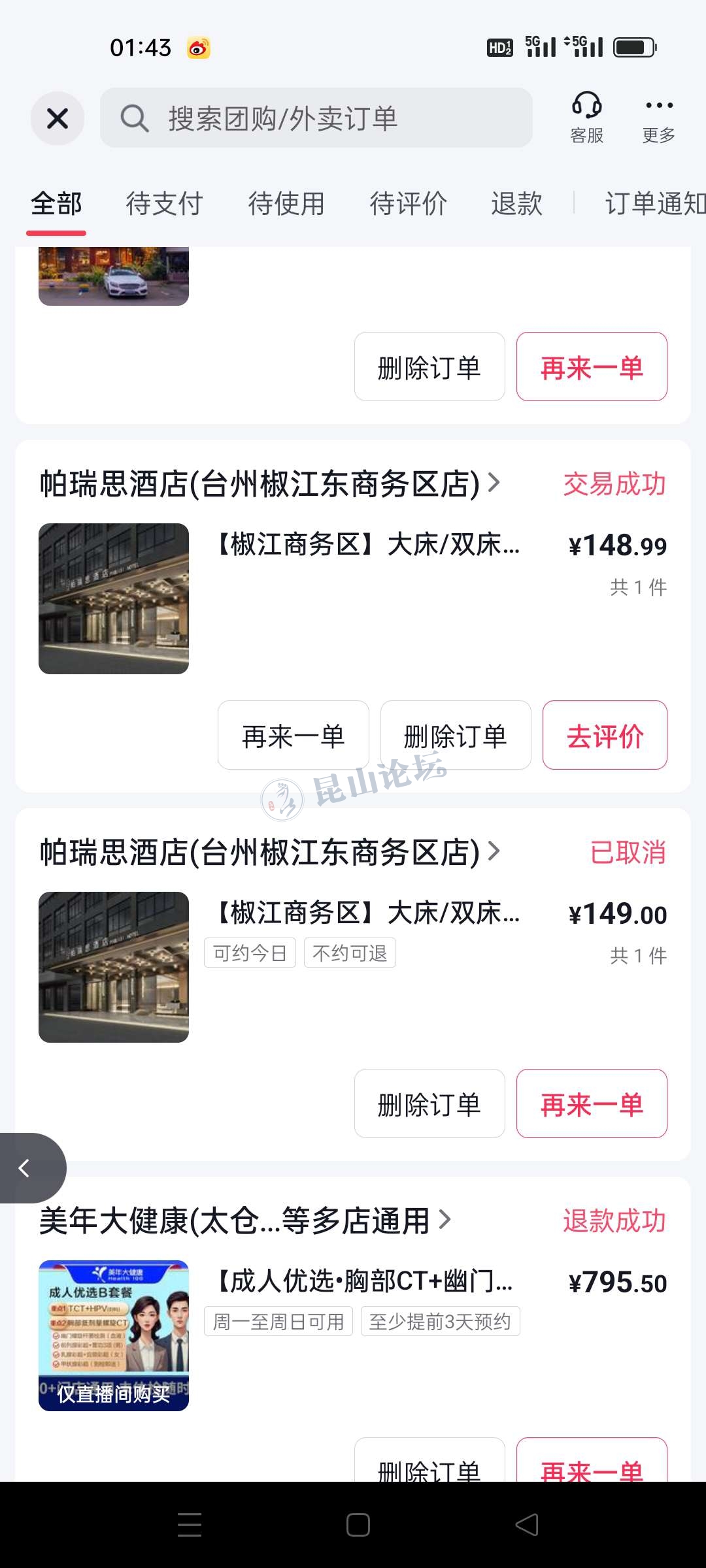The image size is (706, 1568).
Task: Open 帕瑞思酒店 store from 交易成功 order
Action: click(268, 483)
